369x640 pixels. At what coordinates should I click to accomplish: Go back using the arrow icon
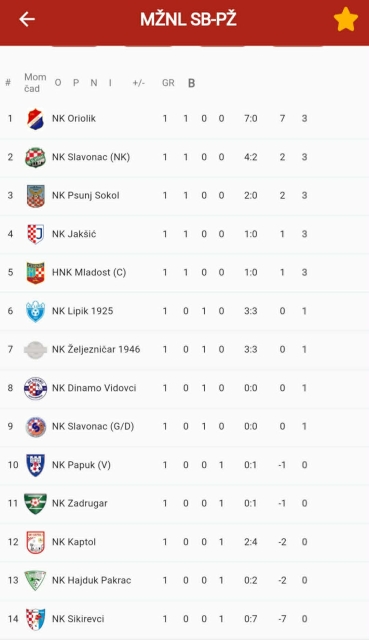(x=27, y=19)
